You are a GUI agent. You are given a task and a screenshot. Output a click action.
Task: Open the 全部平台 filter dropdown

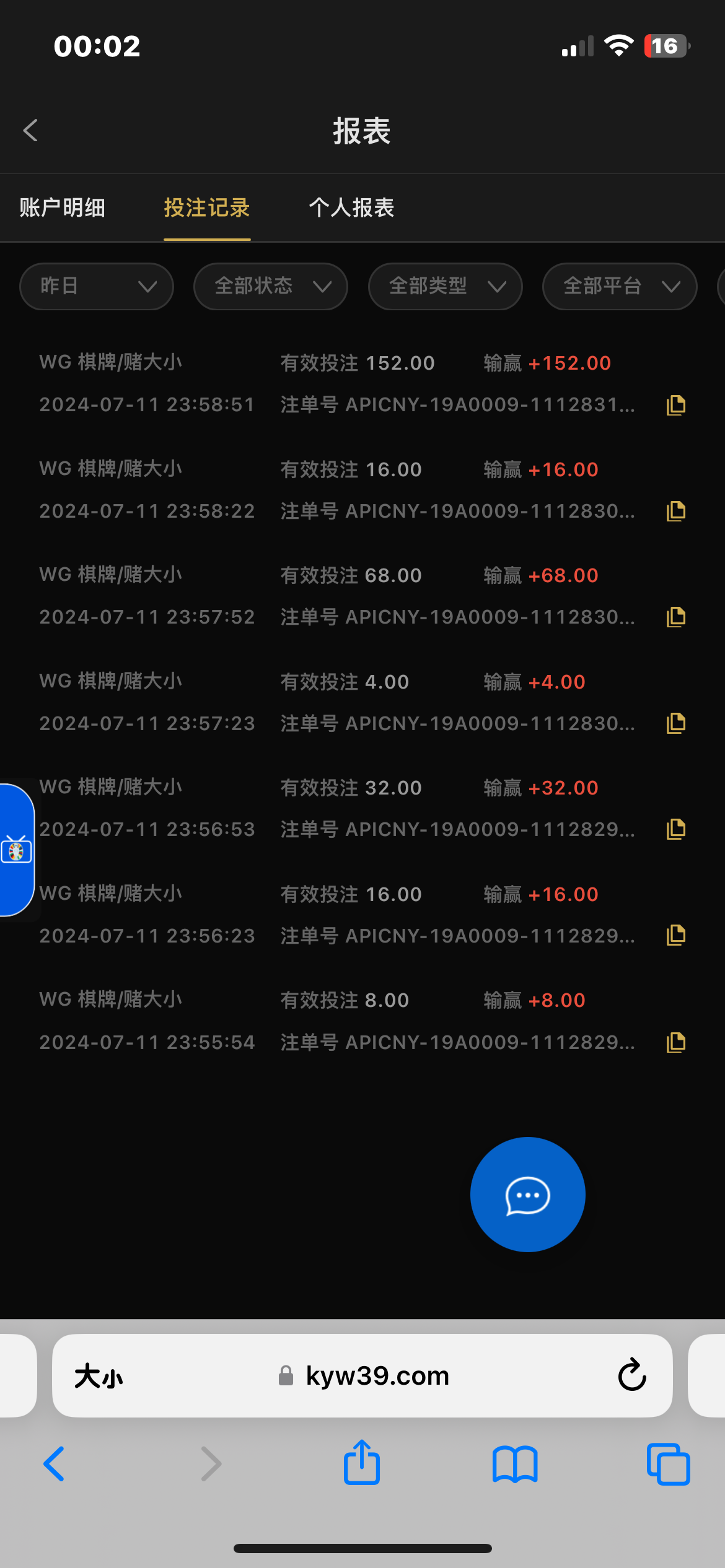[620, 286]
